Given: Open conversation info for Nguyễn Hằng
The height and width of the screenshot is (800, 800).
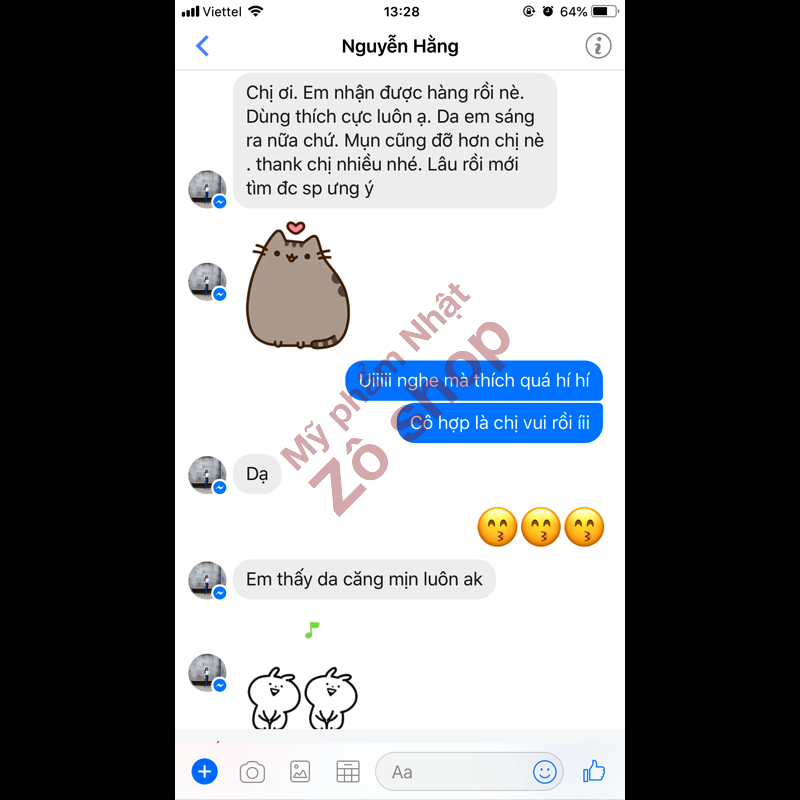Looking at the screenshot, I should [597, 46].
